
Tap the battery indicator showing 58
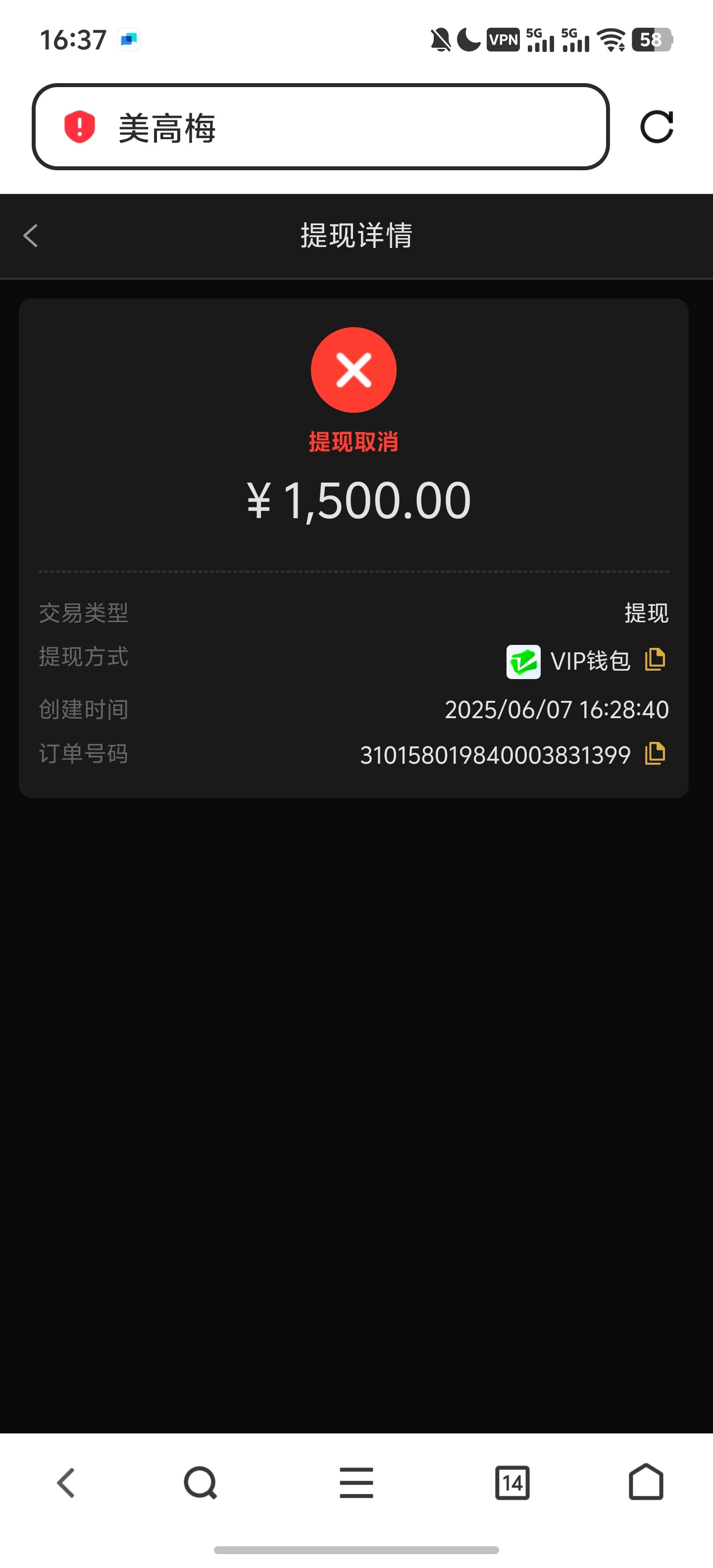(652, 40)
